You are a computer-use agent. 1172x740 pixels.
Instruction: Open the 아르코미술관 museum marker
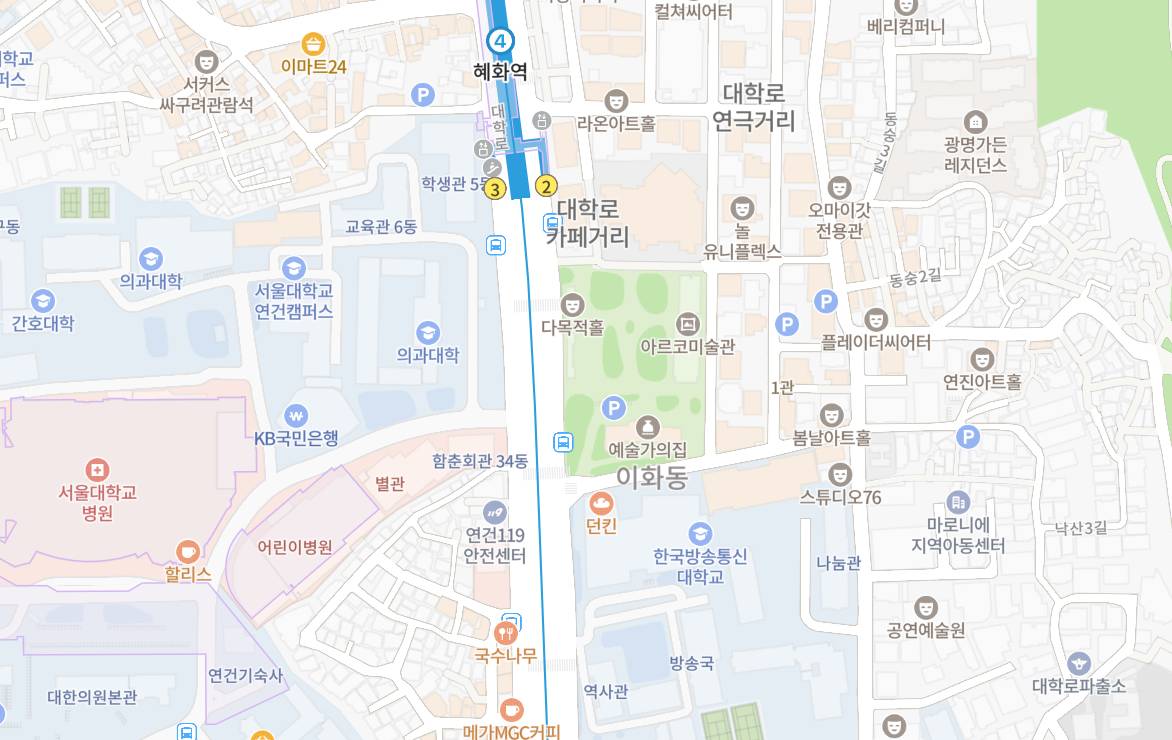click(687, 324)
